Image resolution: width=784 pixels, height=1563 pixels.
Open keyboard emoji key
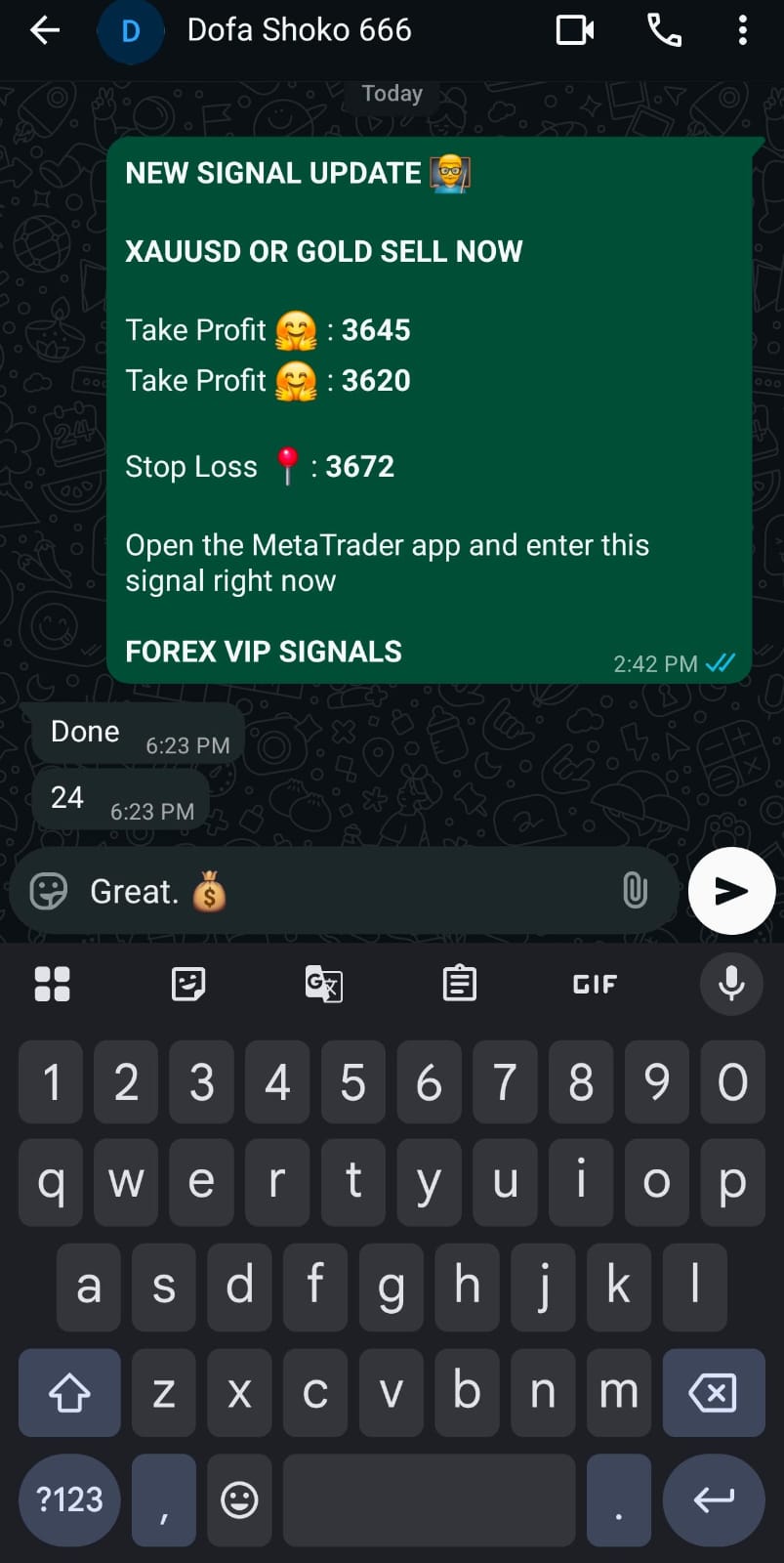click(239, 1499)
